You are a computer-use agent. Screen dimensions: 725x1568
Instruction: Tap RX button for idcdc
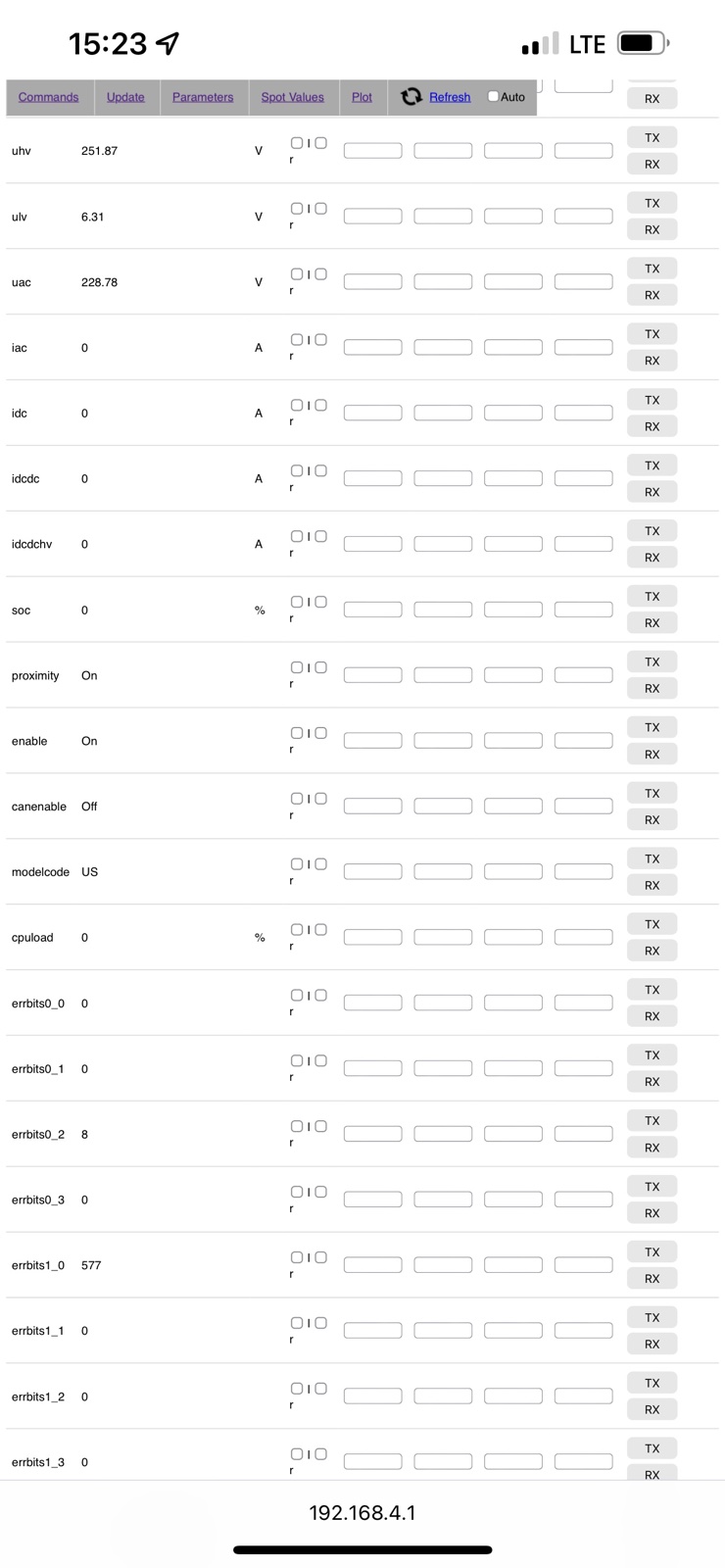coord(652,492)
